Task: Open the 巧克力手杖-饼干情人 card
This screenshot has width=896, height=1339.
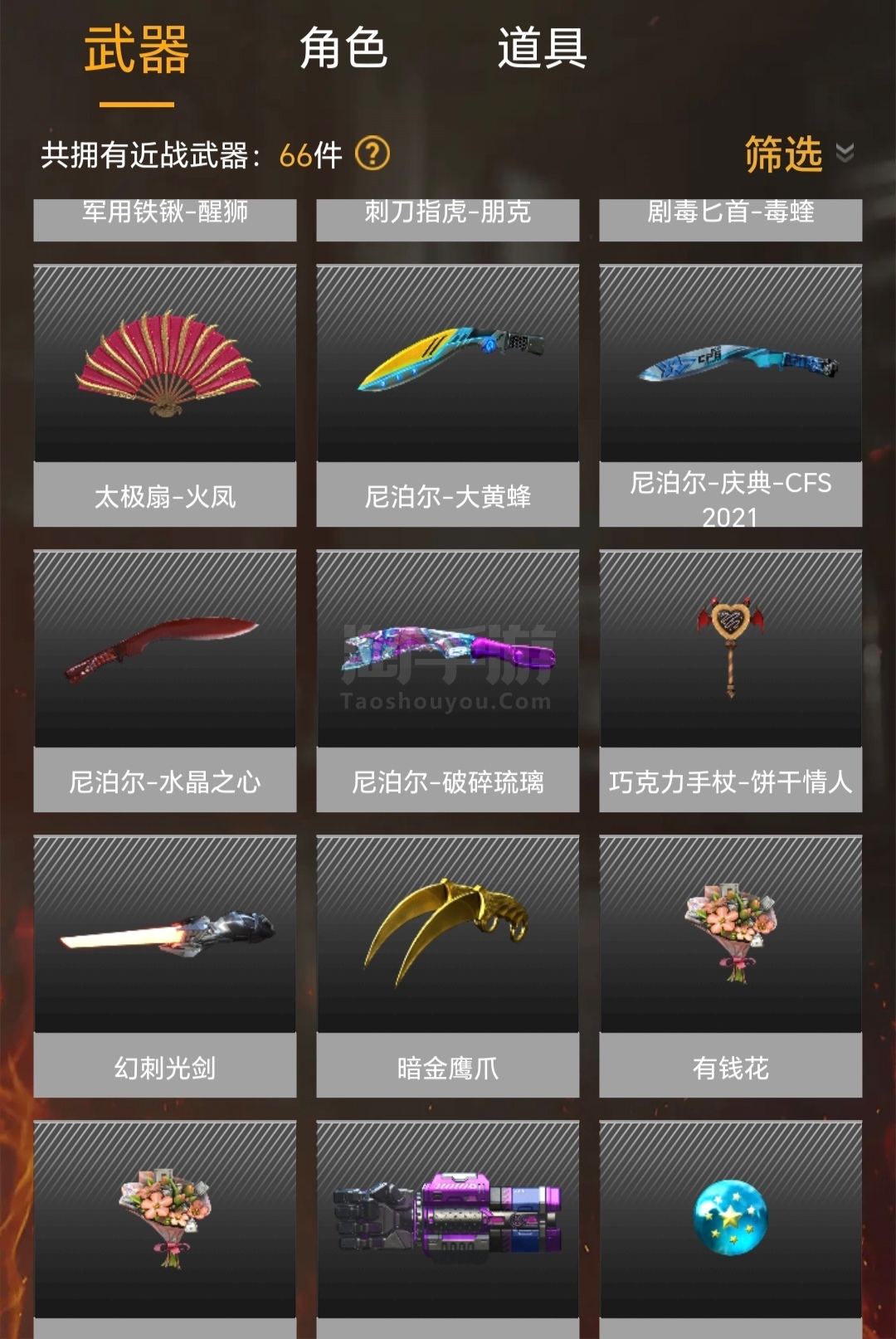Action: pos(731,680)
